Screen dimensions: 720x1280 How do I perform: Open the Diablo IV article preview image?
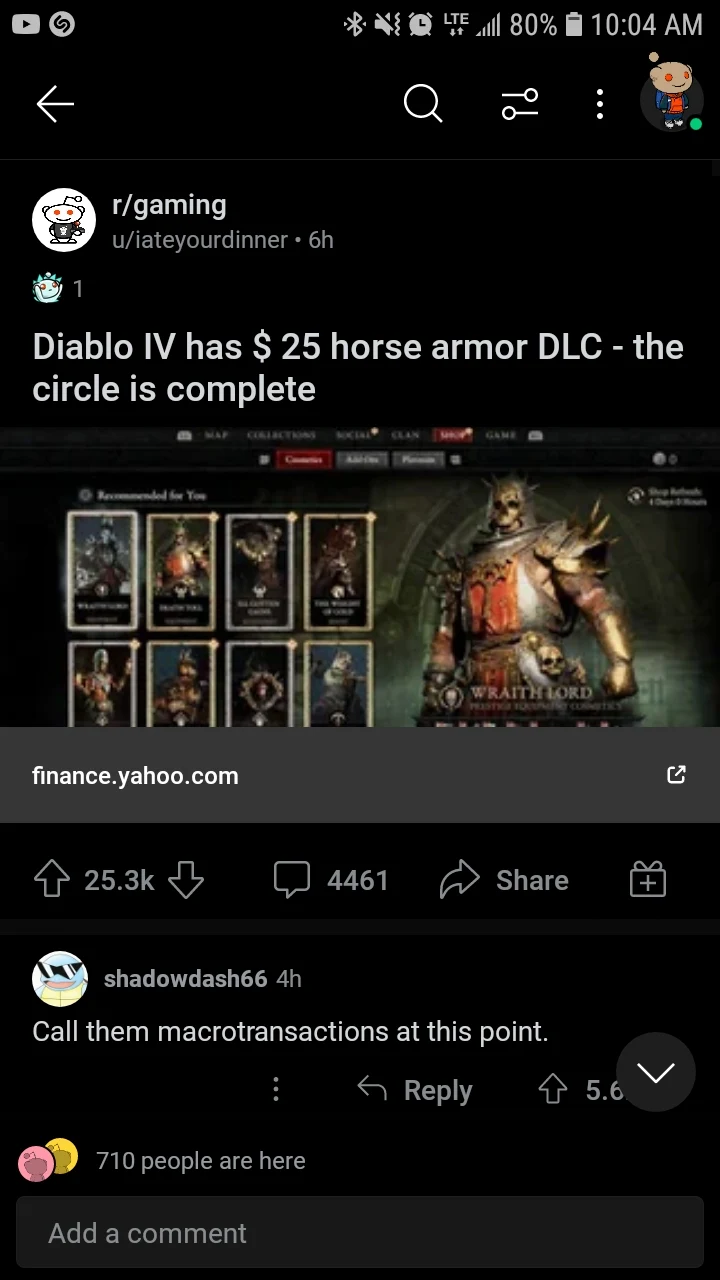(x=360, y=577)
